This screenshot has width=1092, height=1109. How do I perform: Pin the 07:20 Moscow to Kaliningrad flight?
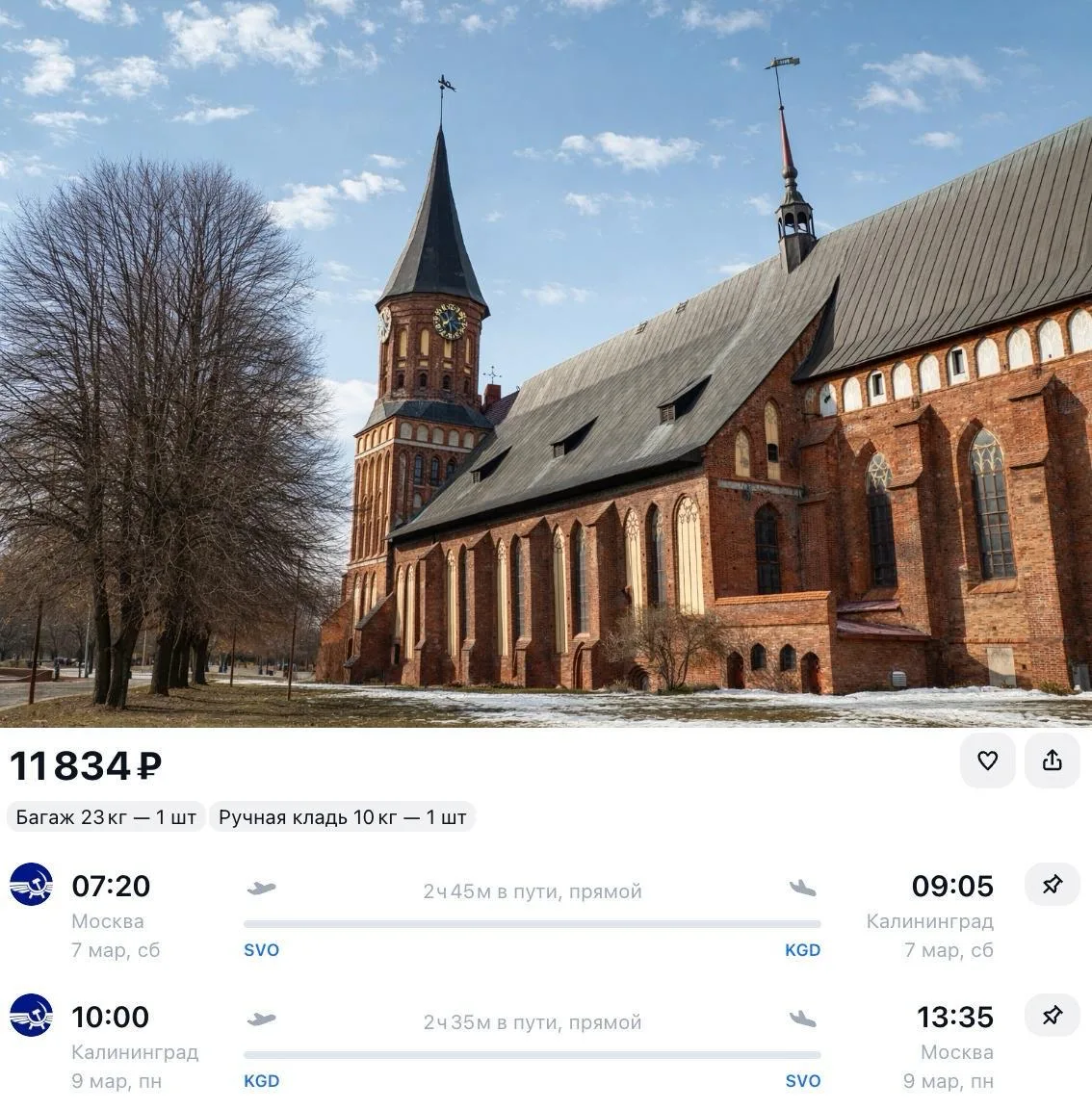tap(1052, 884)
